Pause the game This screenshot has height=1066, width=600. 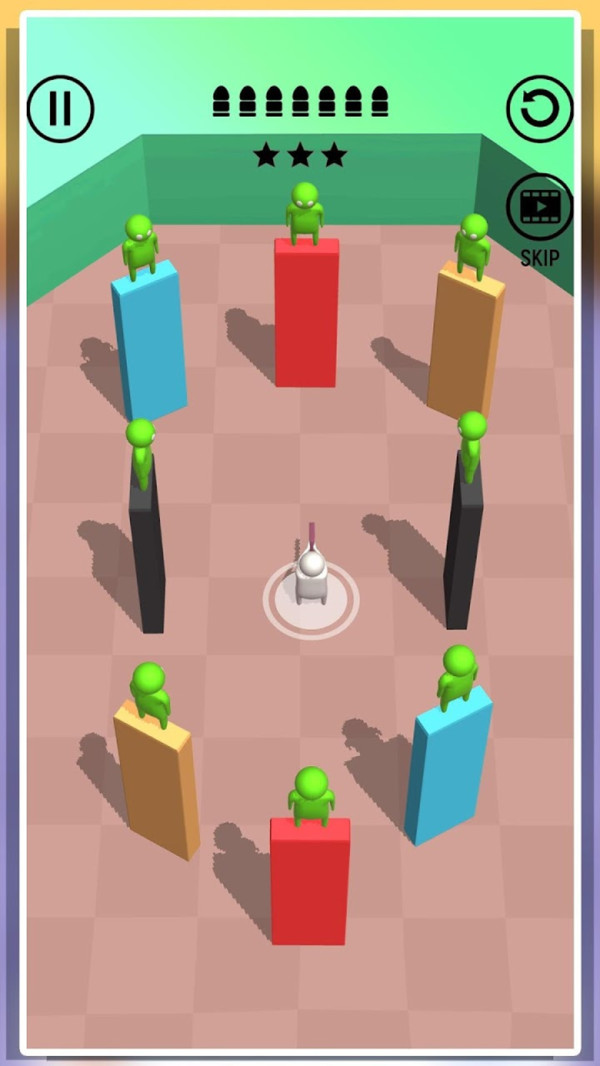click(x=60, y=108)
